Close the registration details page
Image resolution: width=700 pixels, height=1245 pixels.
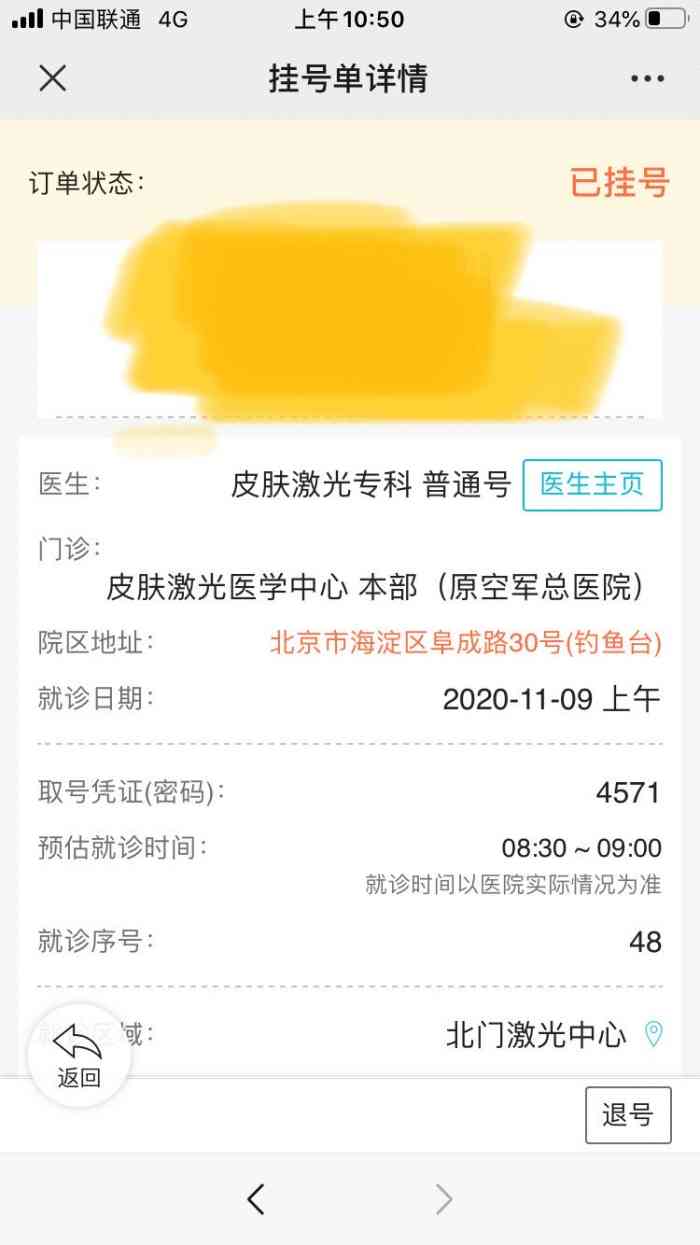(x=52, y=78)
